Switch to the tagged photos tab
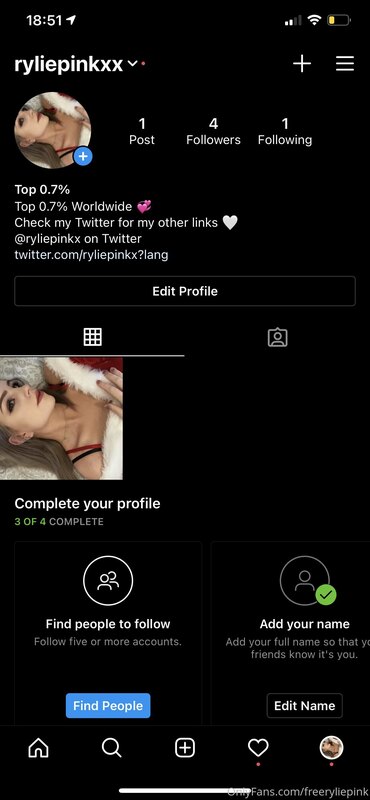The width and height of the screenshot is (370, 800). coord(278,337)
